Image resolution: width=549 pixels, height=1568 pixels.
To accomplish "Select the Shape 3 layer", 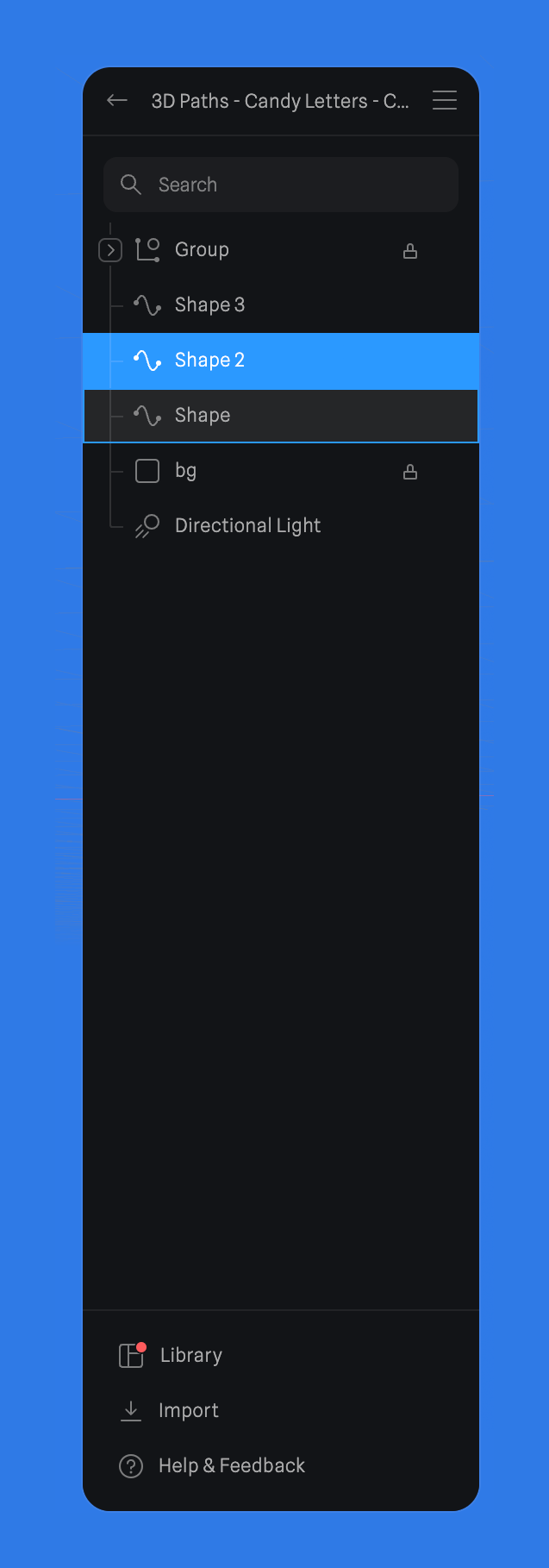I will pyautogui.click(x=210, y=305).
